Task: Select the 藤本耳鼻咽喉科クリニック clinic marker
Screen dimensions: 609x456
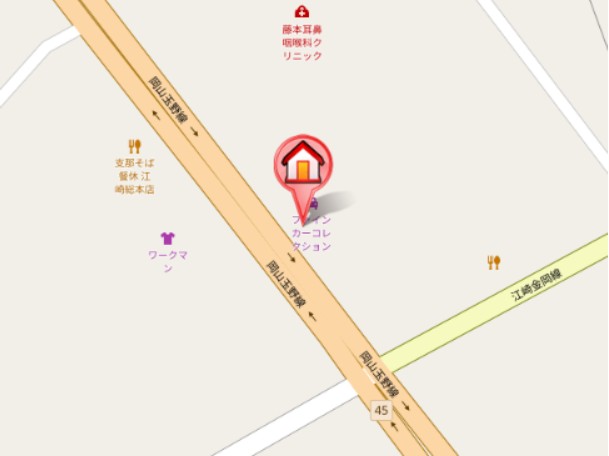Action: coord(302,12)
